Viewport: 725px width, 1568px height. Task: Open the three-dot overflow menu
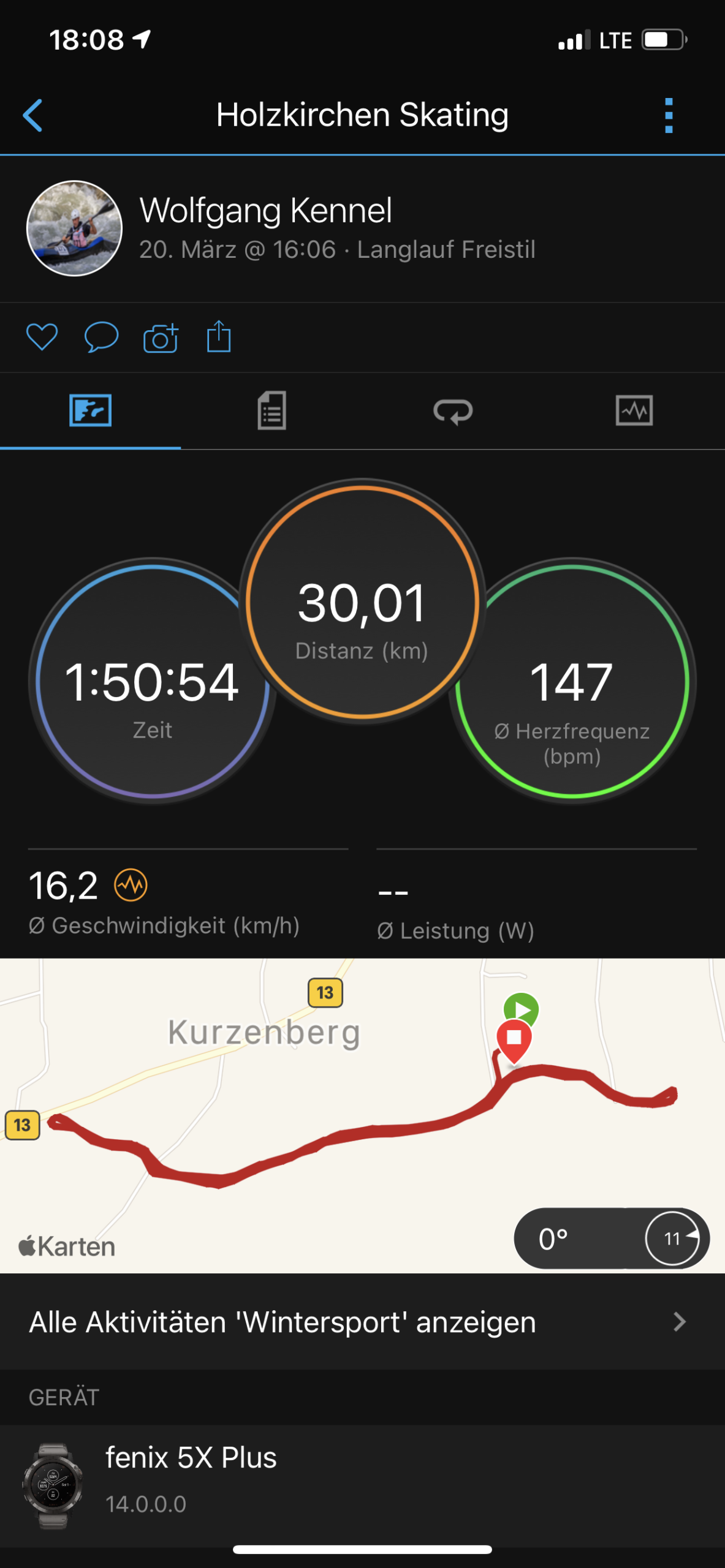tap(669, 115)
